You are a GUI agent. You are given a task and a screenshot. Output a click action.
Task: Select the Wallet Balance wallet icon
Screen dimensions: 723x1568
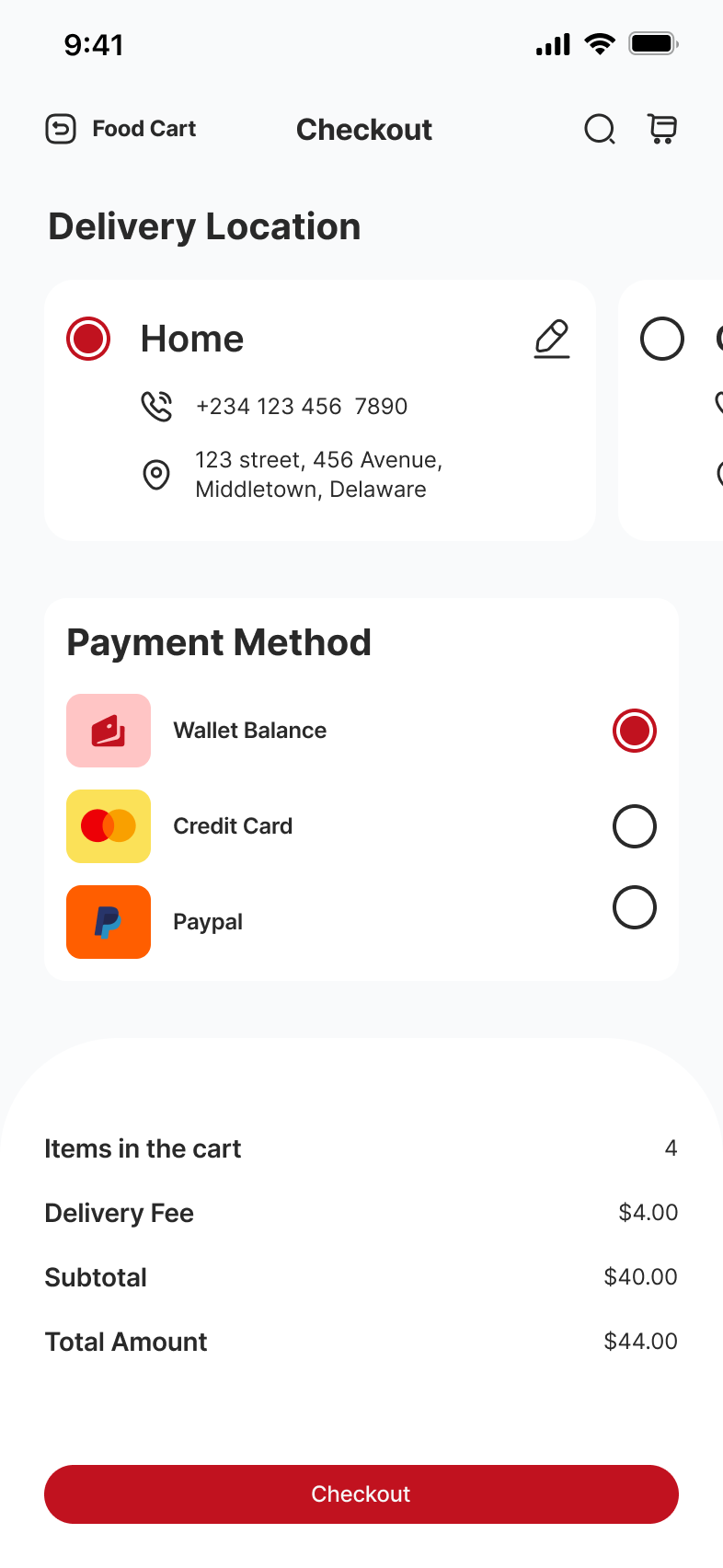click(x=108, y=730)
